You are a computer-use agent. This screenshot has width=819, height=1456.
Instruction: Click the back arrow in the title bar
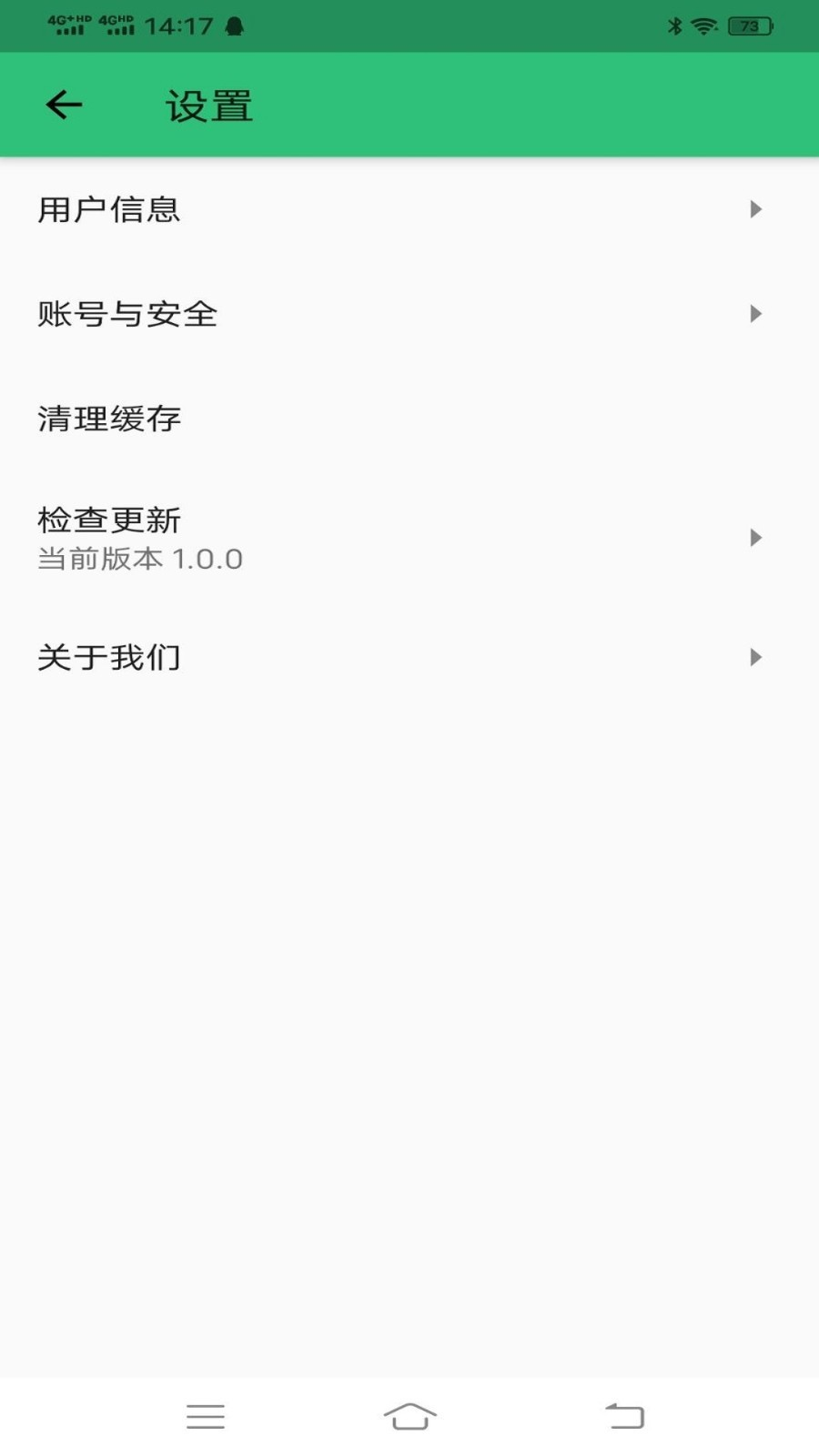tap(62, 104)
